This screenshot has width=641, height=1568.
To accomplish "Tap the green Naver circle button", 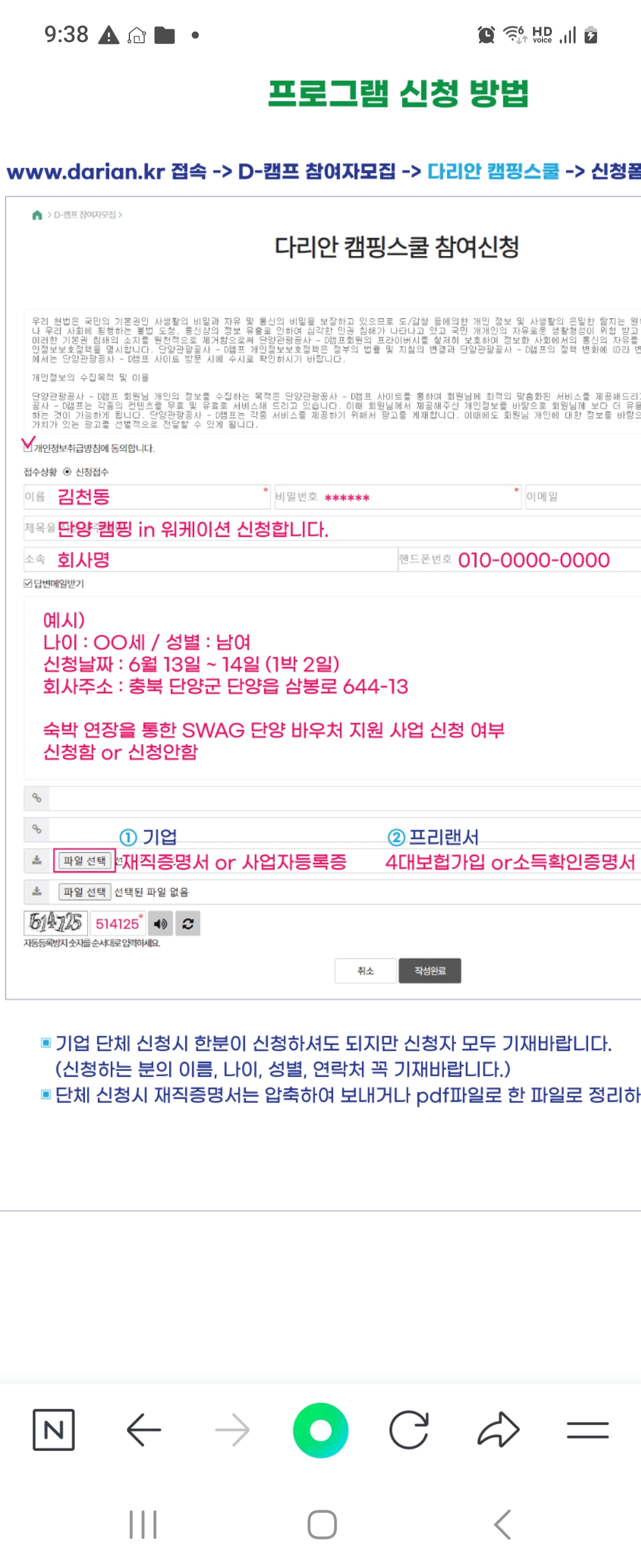I will pos(320,1430).
